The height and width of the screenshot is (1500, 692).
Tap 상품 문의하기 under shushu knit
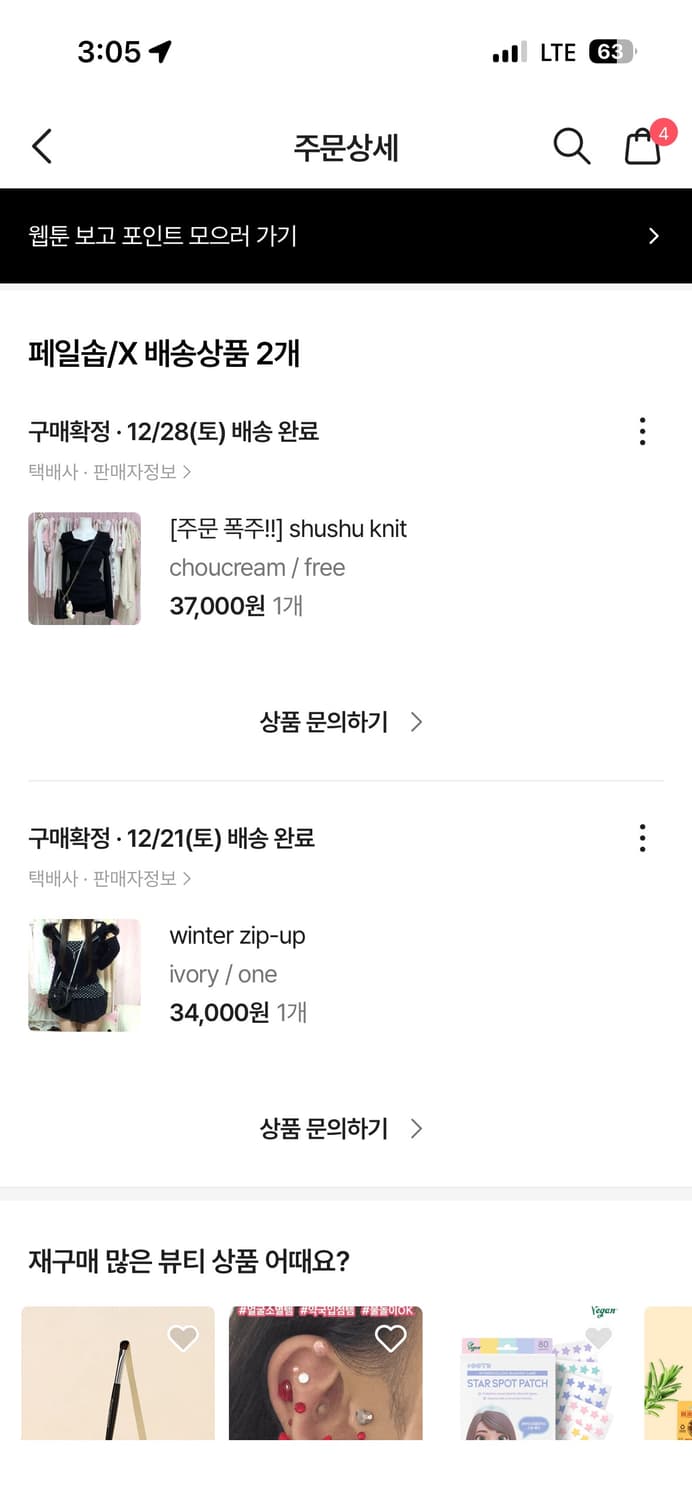tap(341, 722)
